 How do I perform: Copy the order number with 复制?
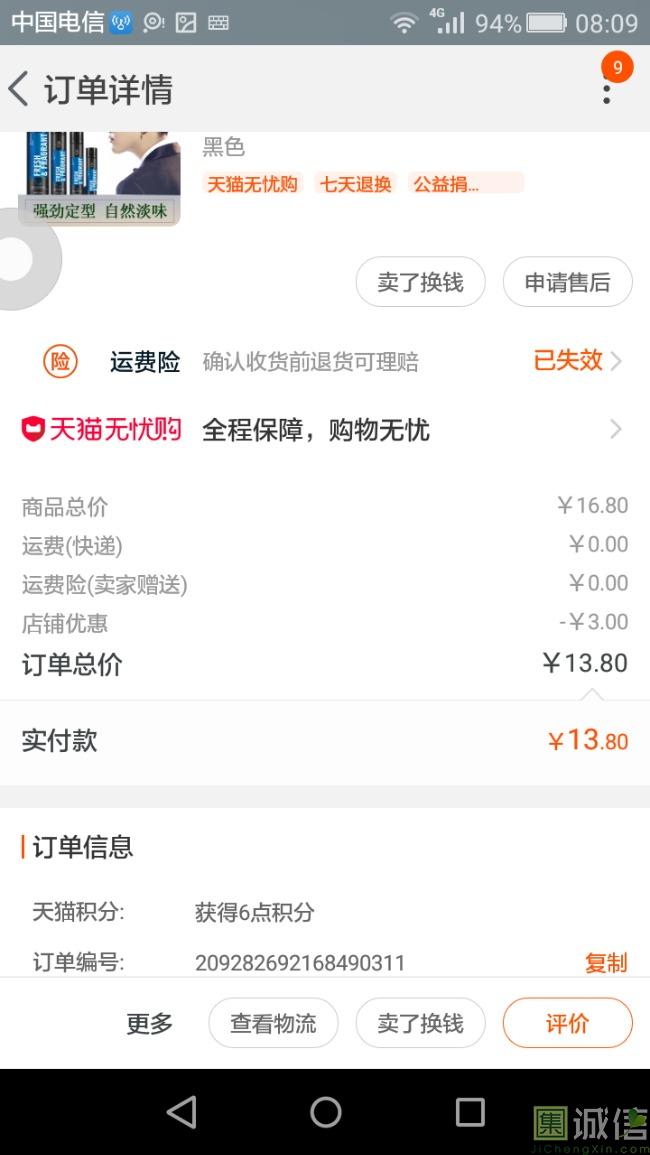pos(605,963)
